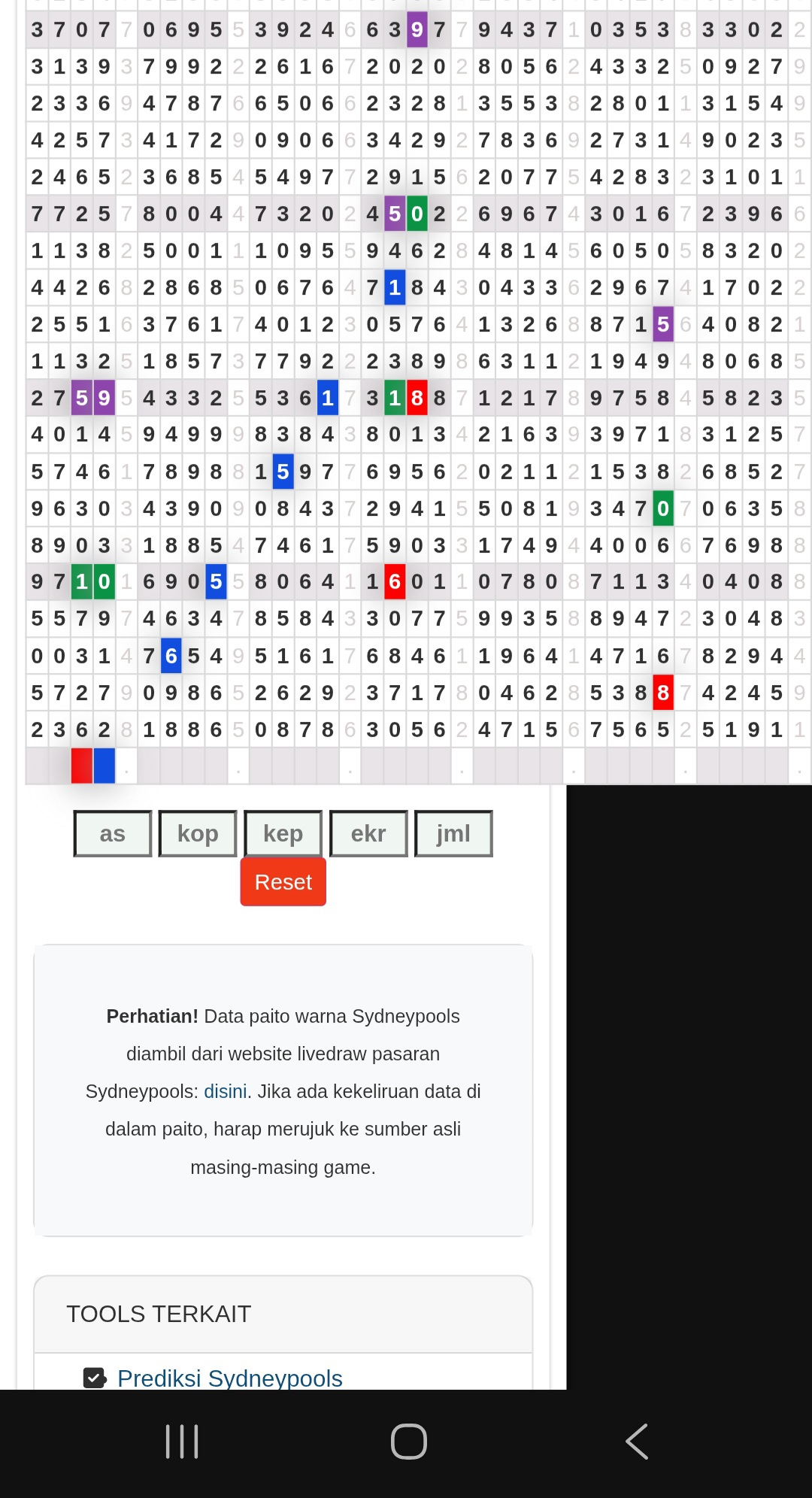The image size is (812, 1498).
Task: Go back using system back button
Action: coord(636,1442)
